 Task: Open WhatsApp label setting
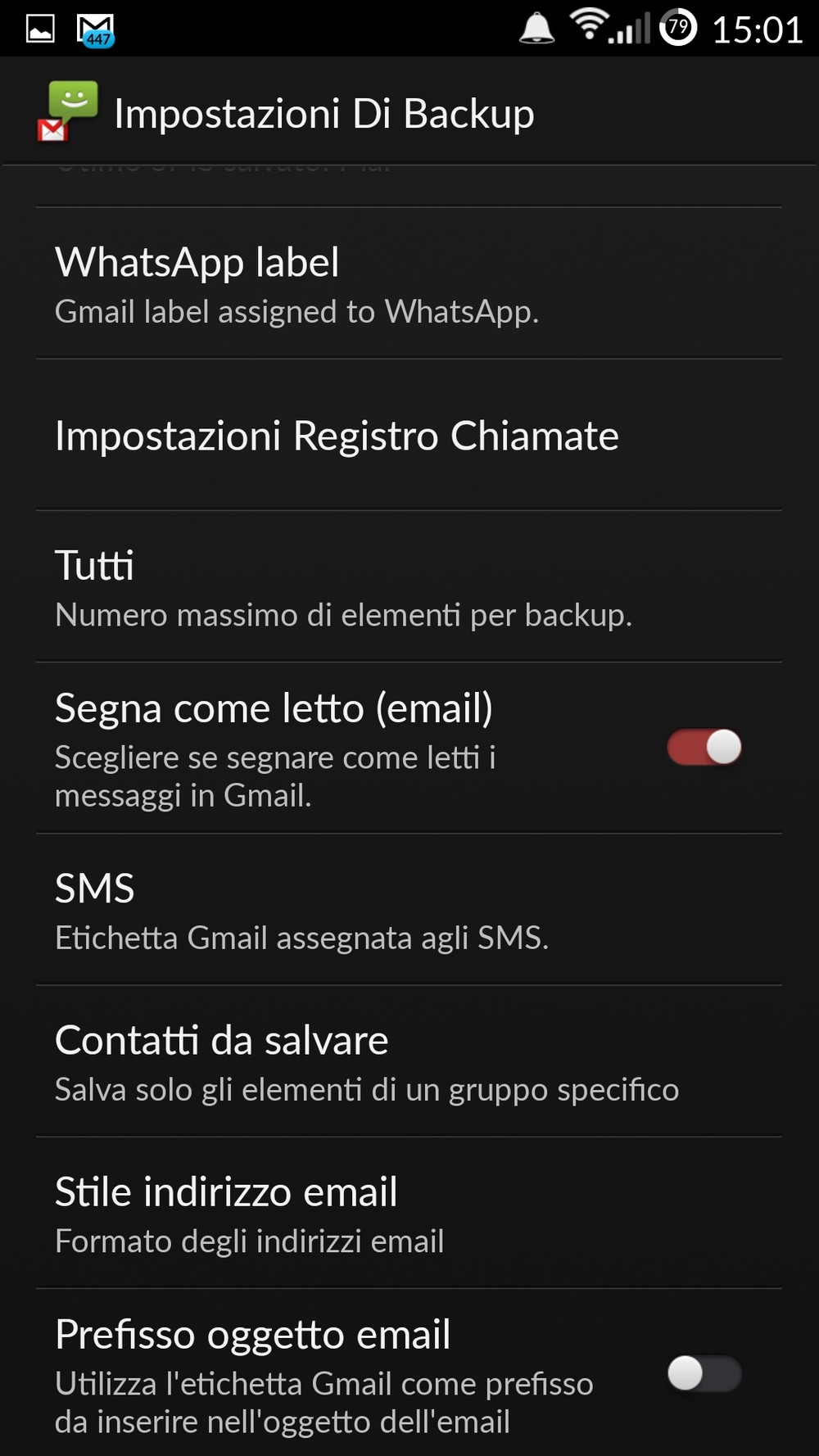(408, 283)
